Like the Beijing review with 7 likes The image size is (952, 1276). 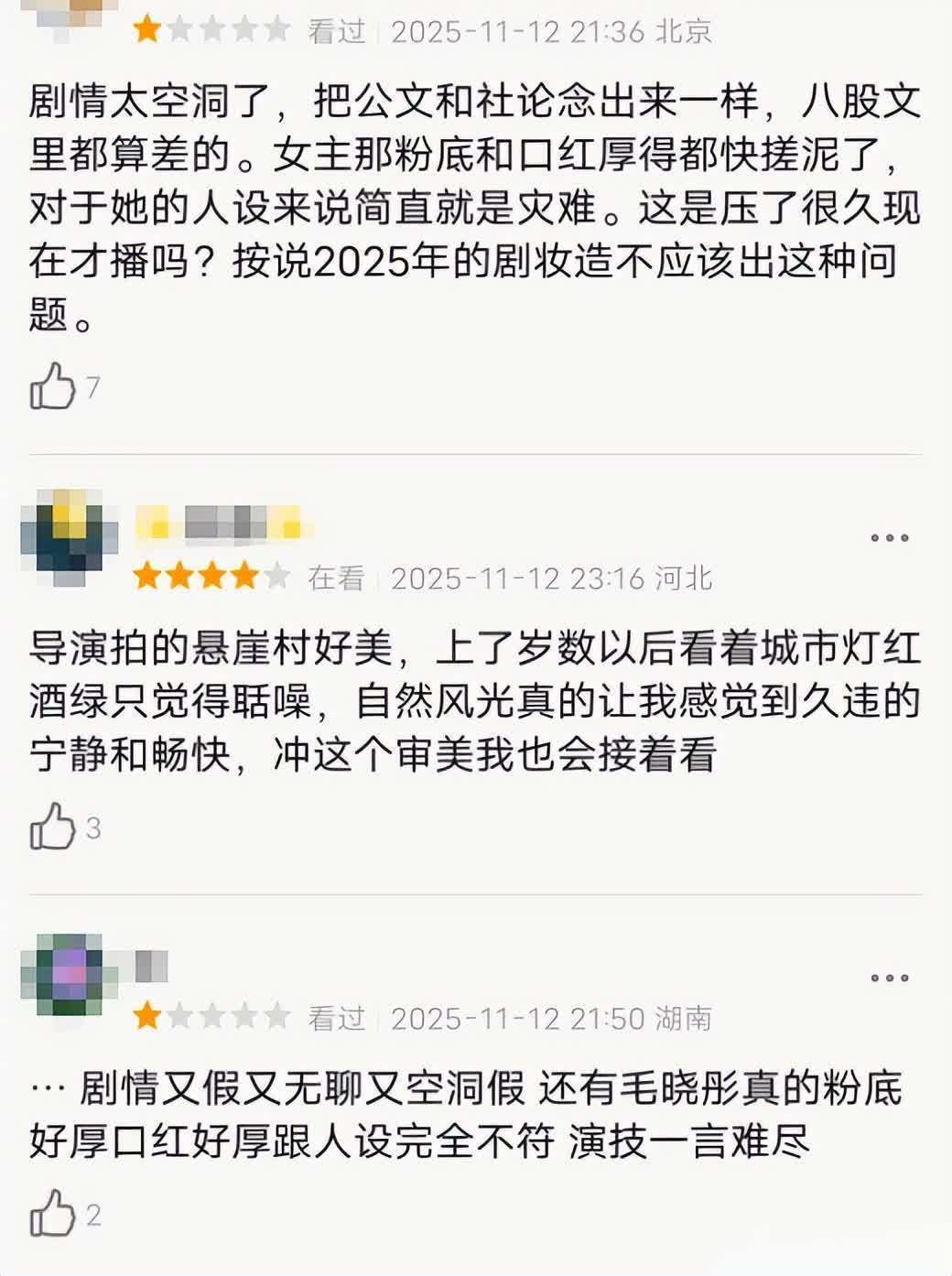click(x=52, y=385)
